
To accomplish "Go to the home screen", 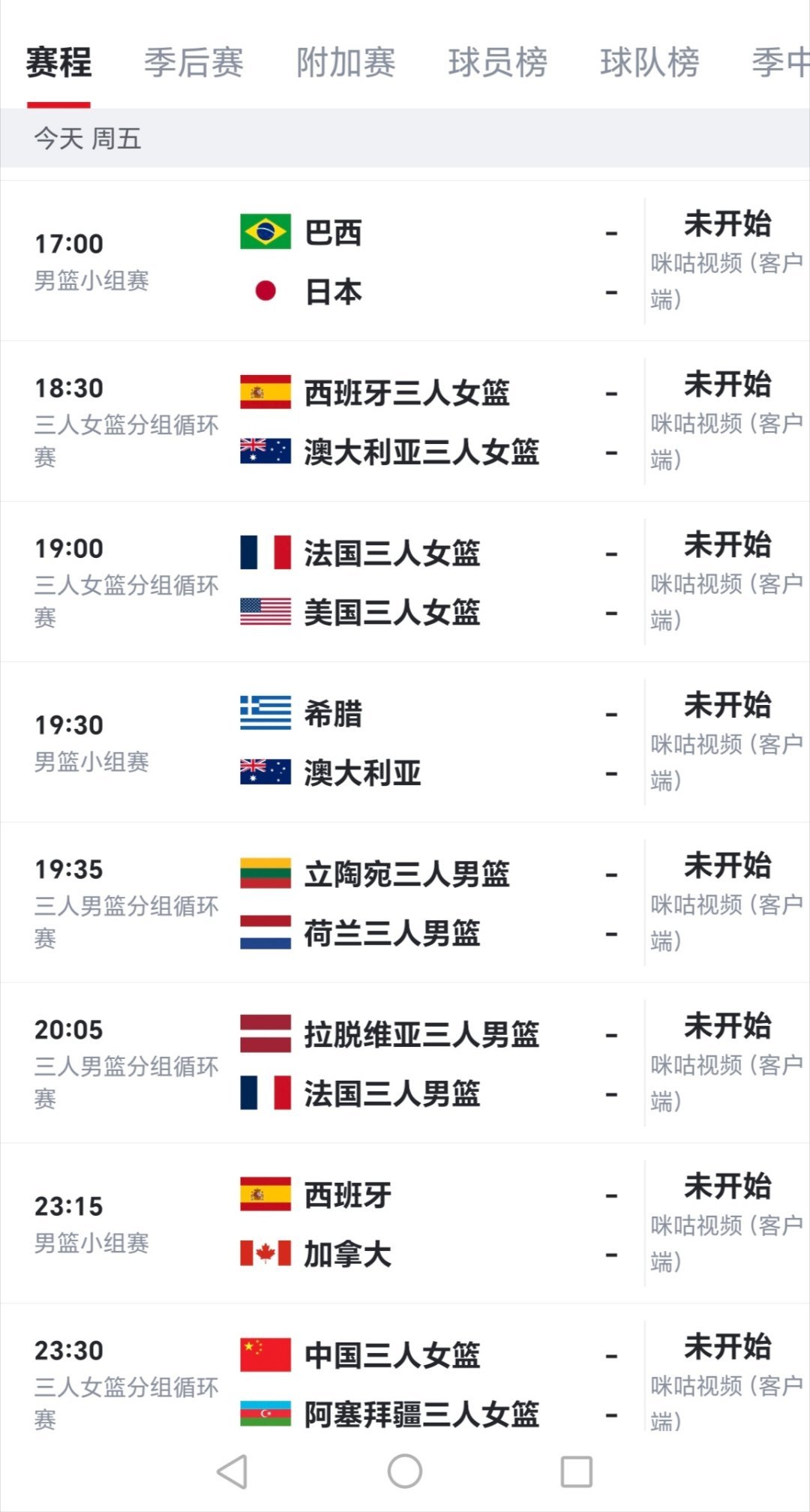I will click(405, 1471).
